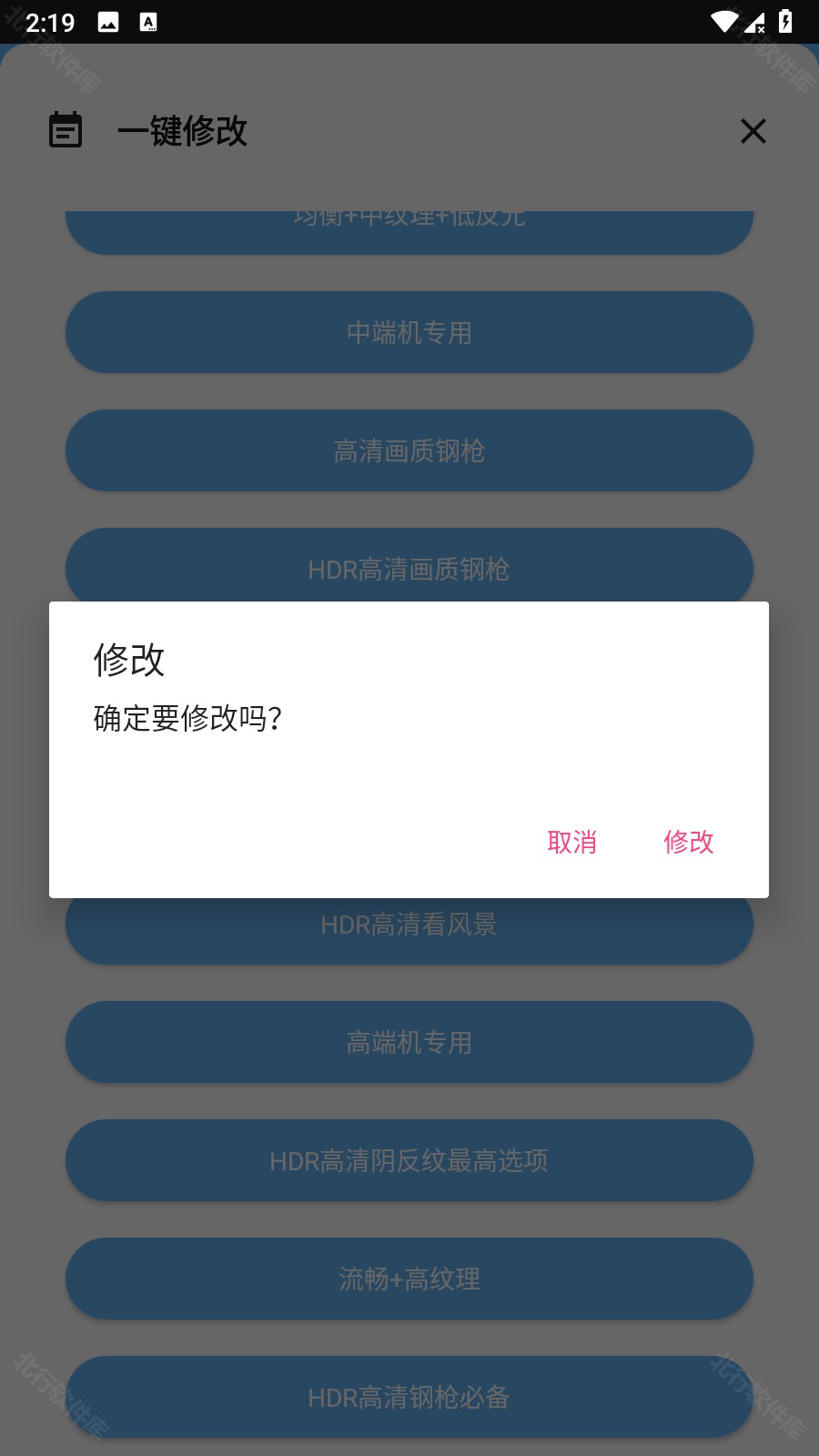The image size is (819, 1456).
Task: Click the cellular signal icon in status bar
Action: (x=756, y=21)
